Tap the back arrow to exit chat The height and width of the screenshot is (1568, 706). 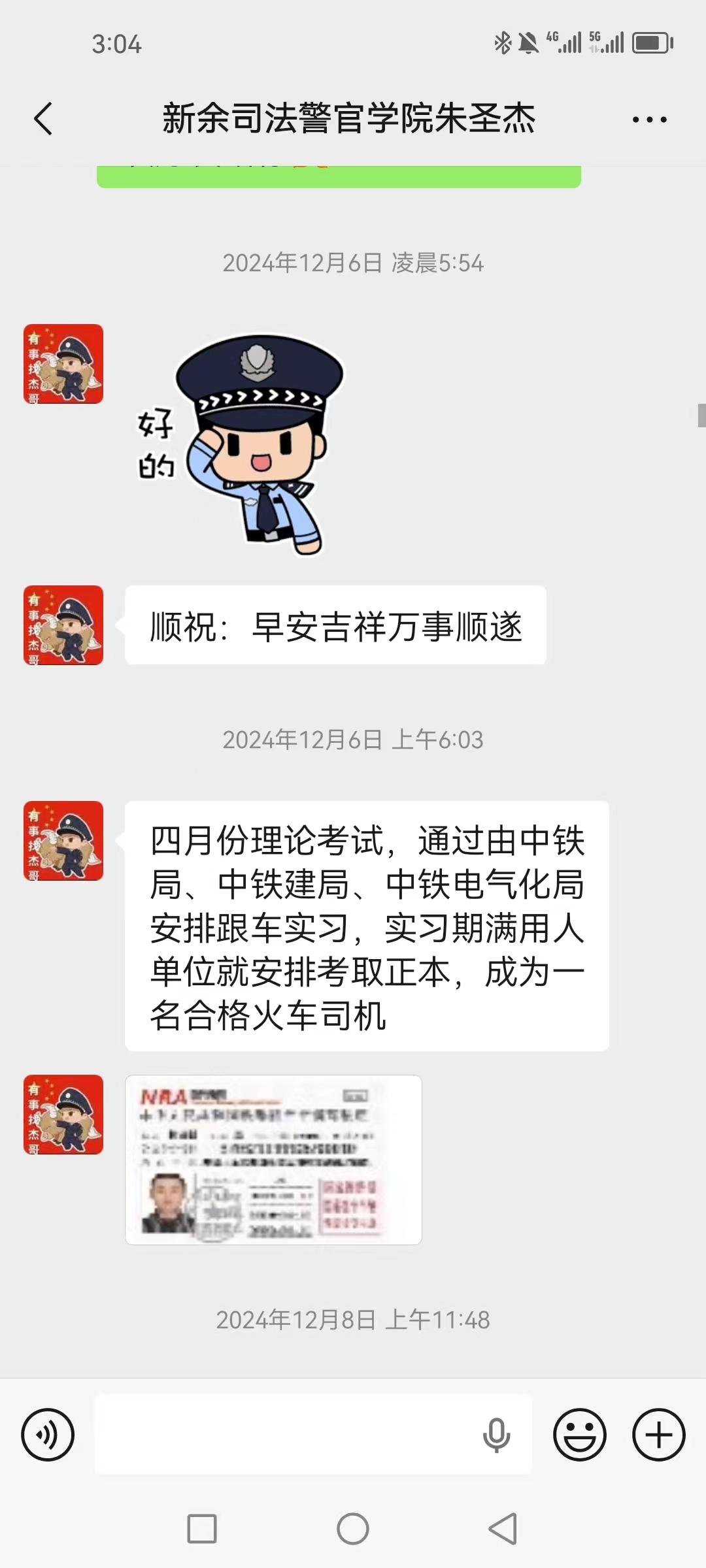(x=43, y=120)
